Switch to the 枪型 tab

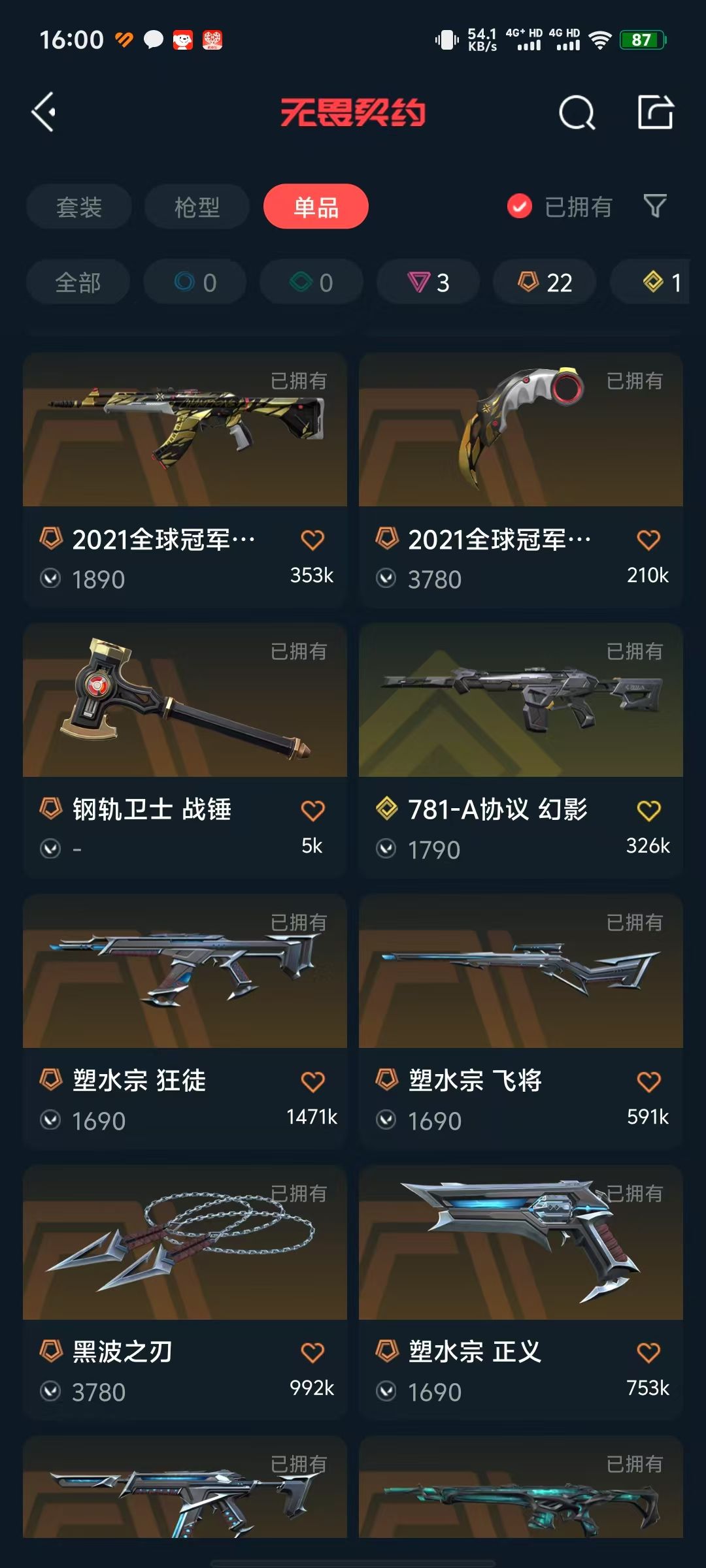point(197,207)
